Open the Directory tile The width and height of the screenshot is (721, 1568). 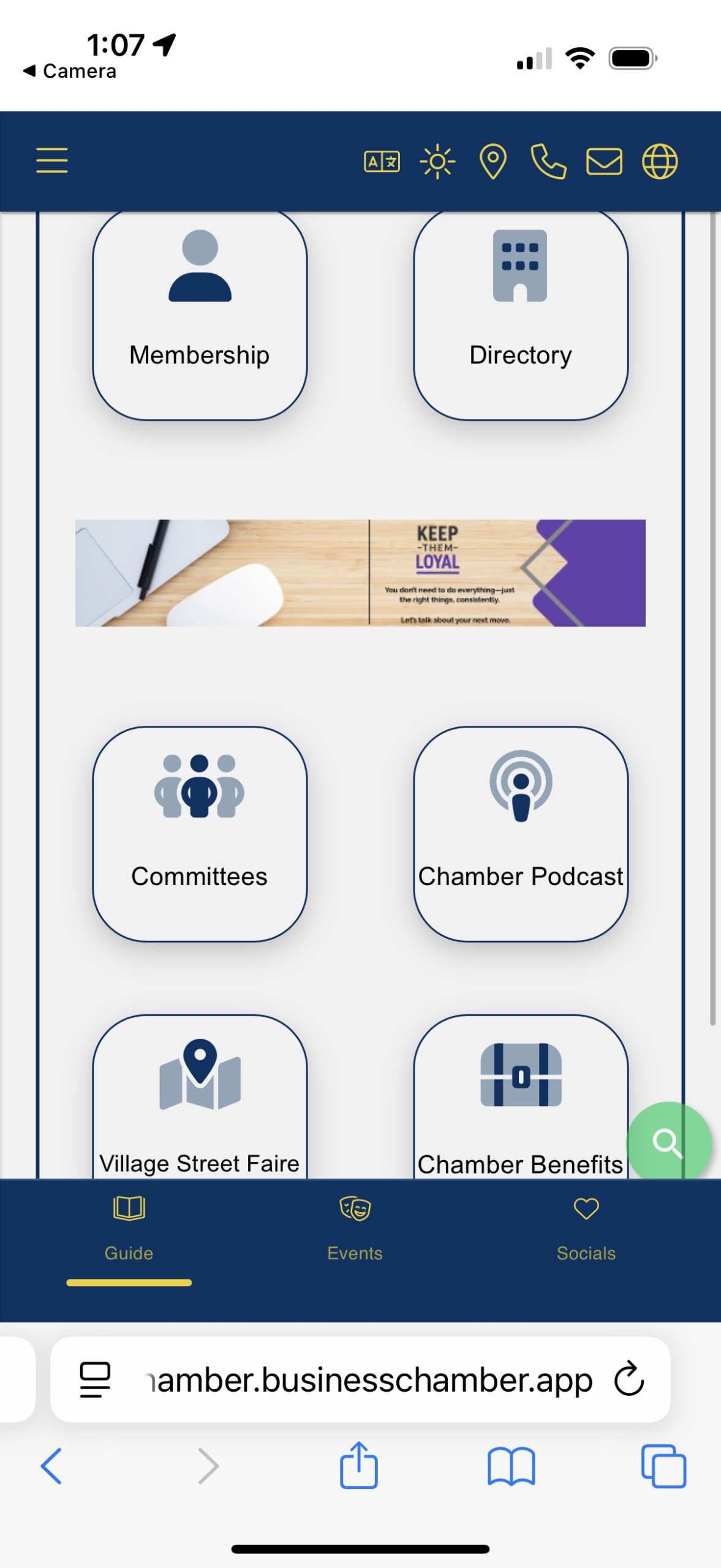tap(521, 315)
